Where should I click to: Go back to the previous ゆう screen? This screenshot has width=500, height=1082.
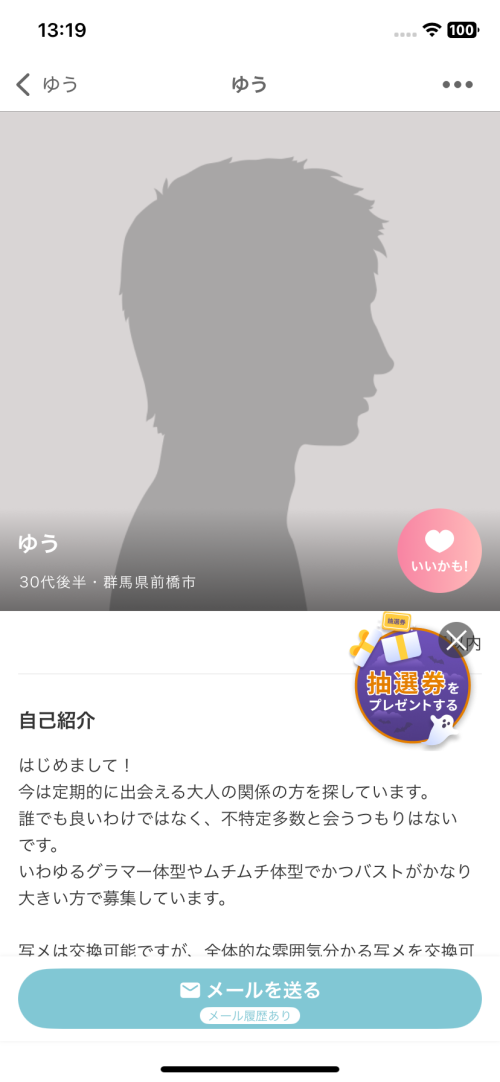(x=46, y=85)
